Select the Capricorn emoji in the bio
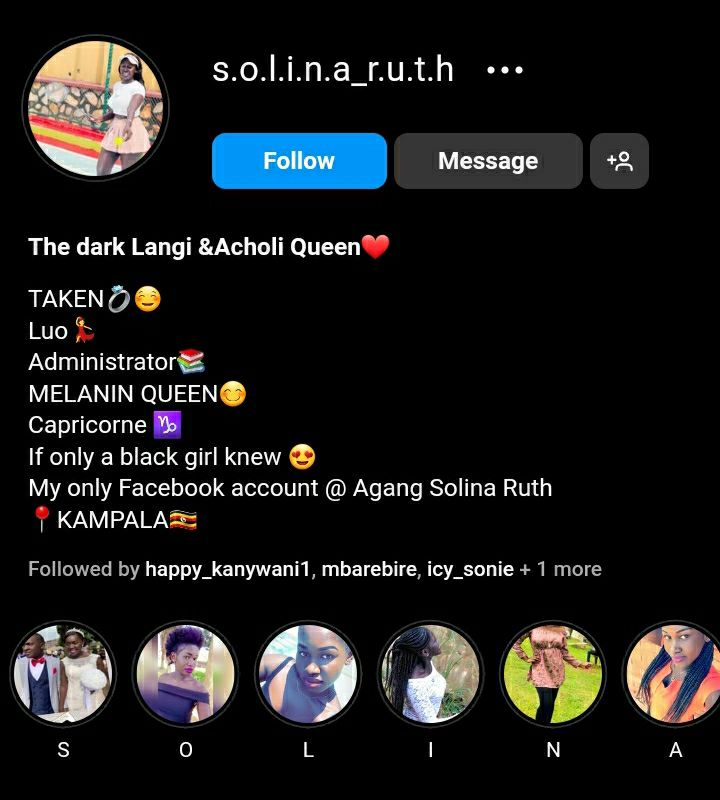This screenshot has width=720, height=800. coord(167,425)
